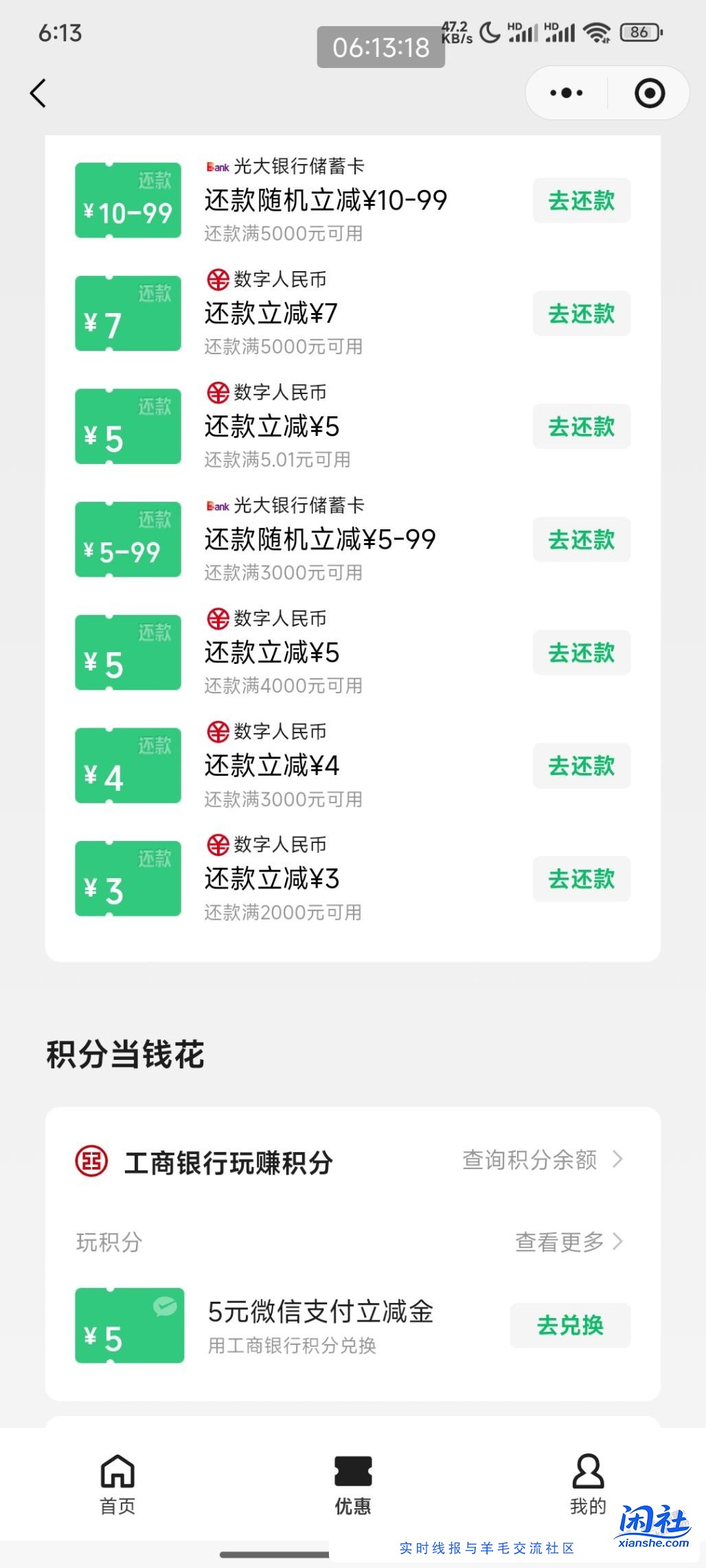Screen dimensions: 706x1568
Task: Tap the 数字人民币 icon beside ¥3 coupon
Action: (216, 845)
